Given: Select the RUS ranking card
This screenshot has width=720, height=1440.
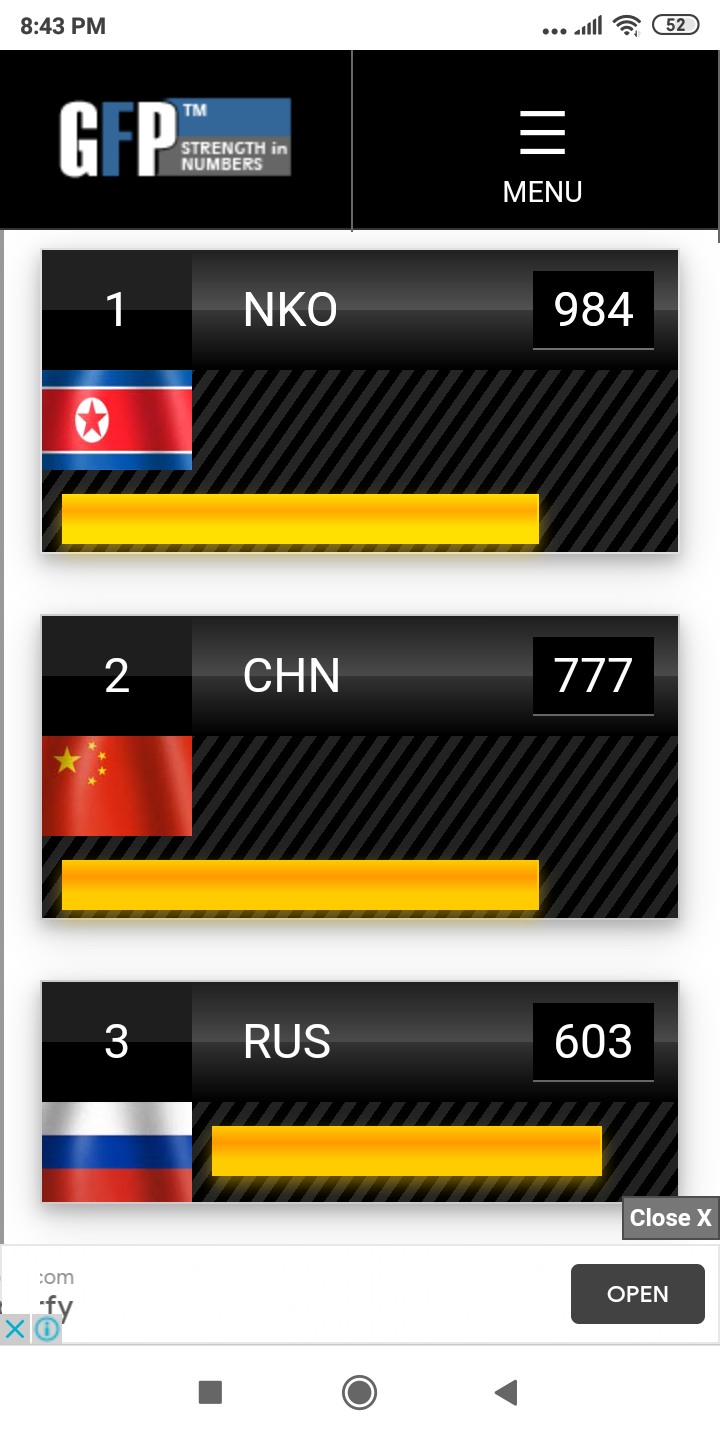Looking at the screenshot, I should pos(360,1092).
